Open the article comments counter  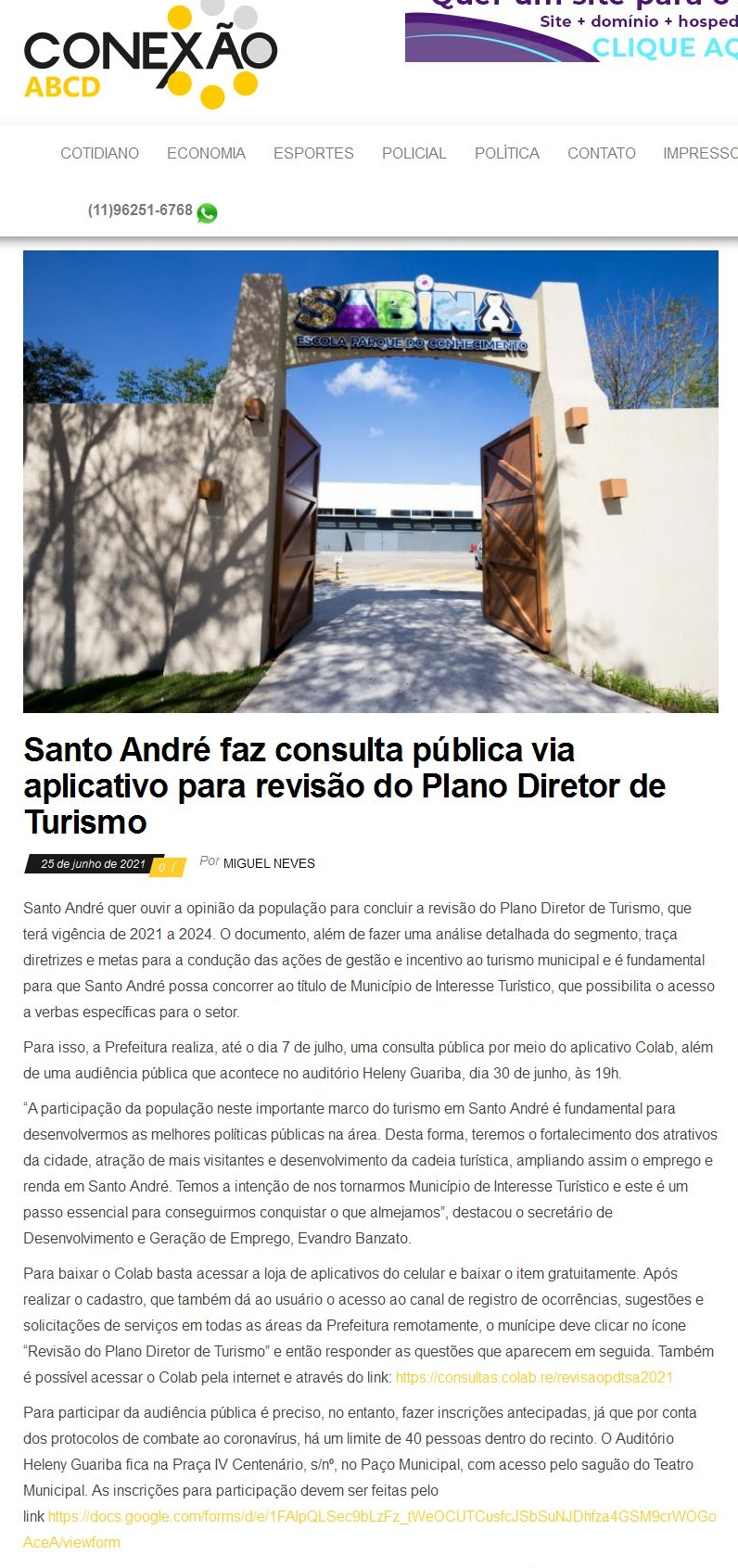click(168, 866)
